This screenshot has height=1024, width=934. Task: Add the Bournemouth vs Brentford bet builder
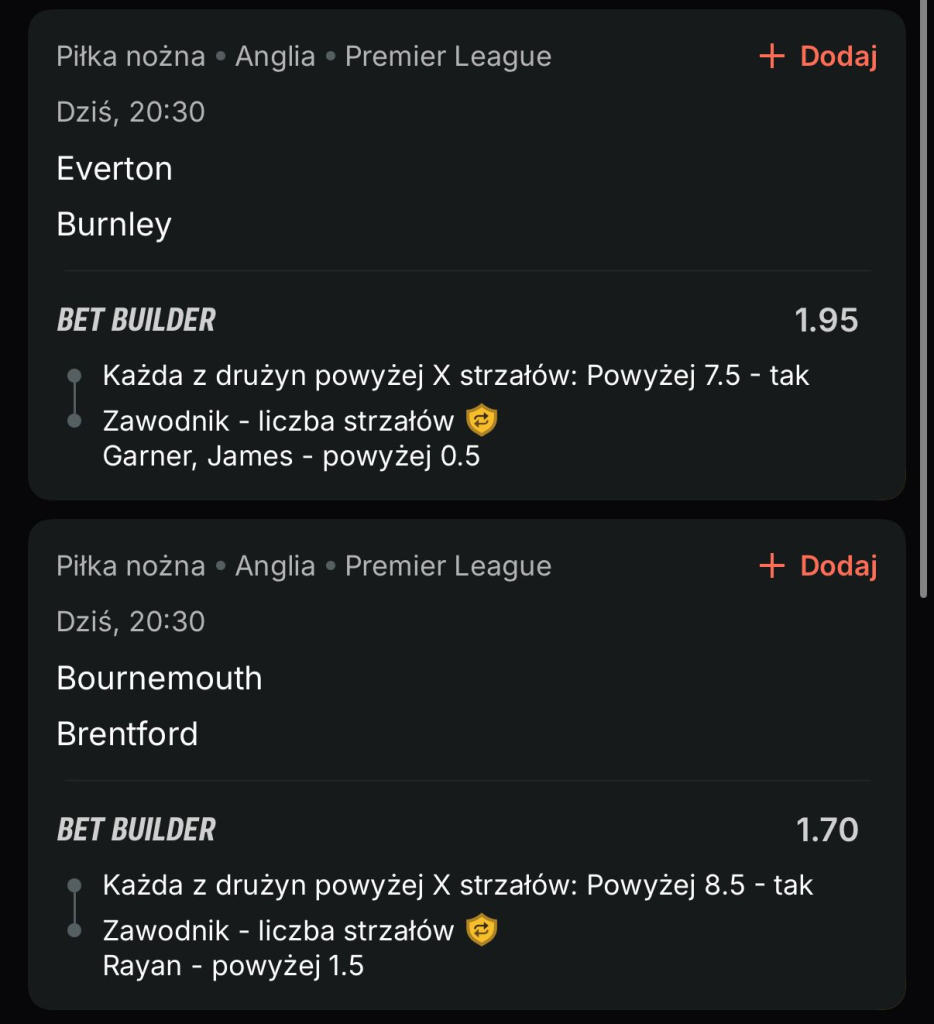click(818, 567)
